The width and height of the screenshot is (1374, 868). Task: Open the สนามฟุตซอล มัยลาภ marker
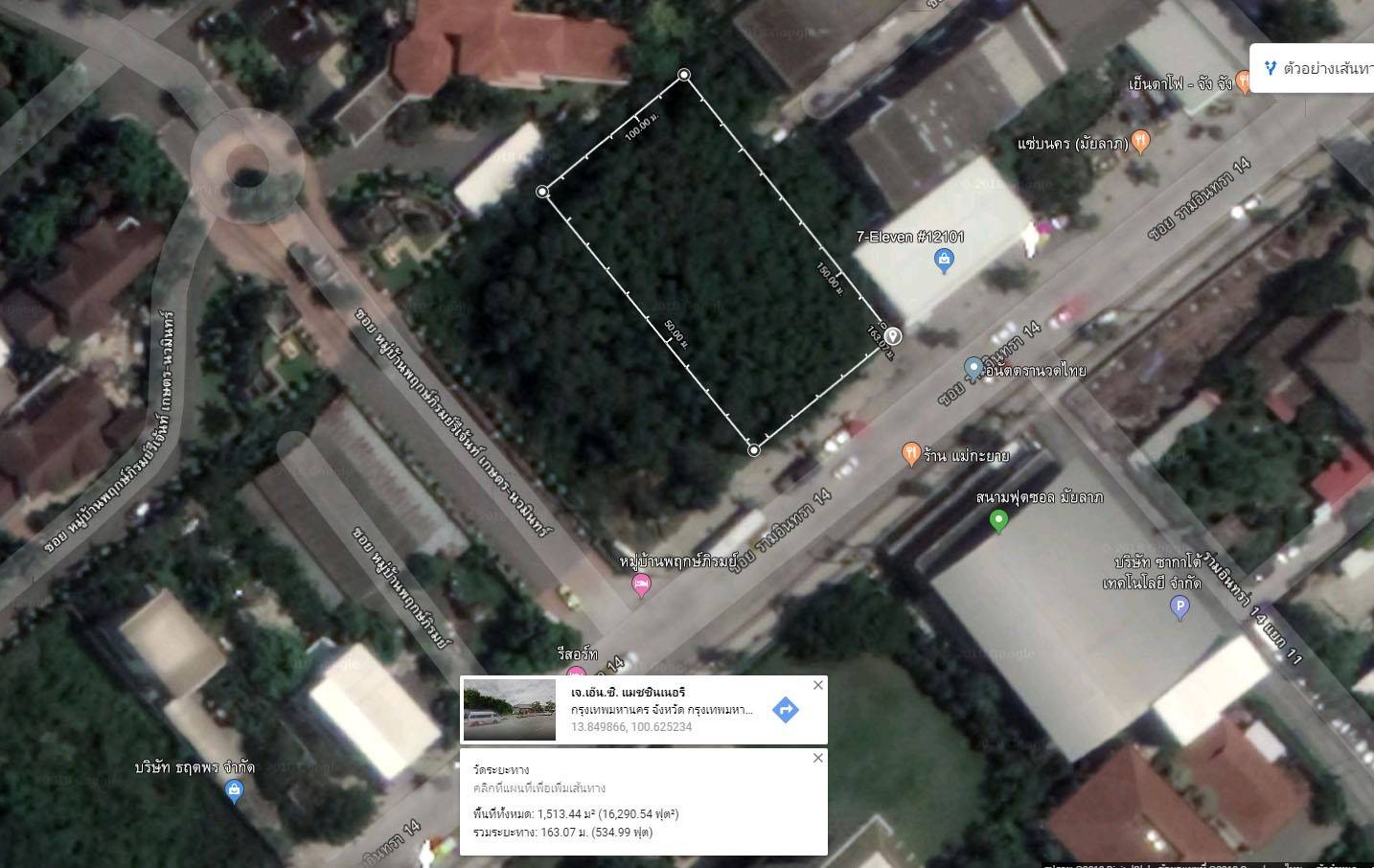(x=998, y=521)
